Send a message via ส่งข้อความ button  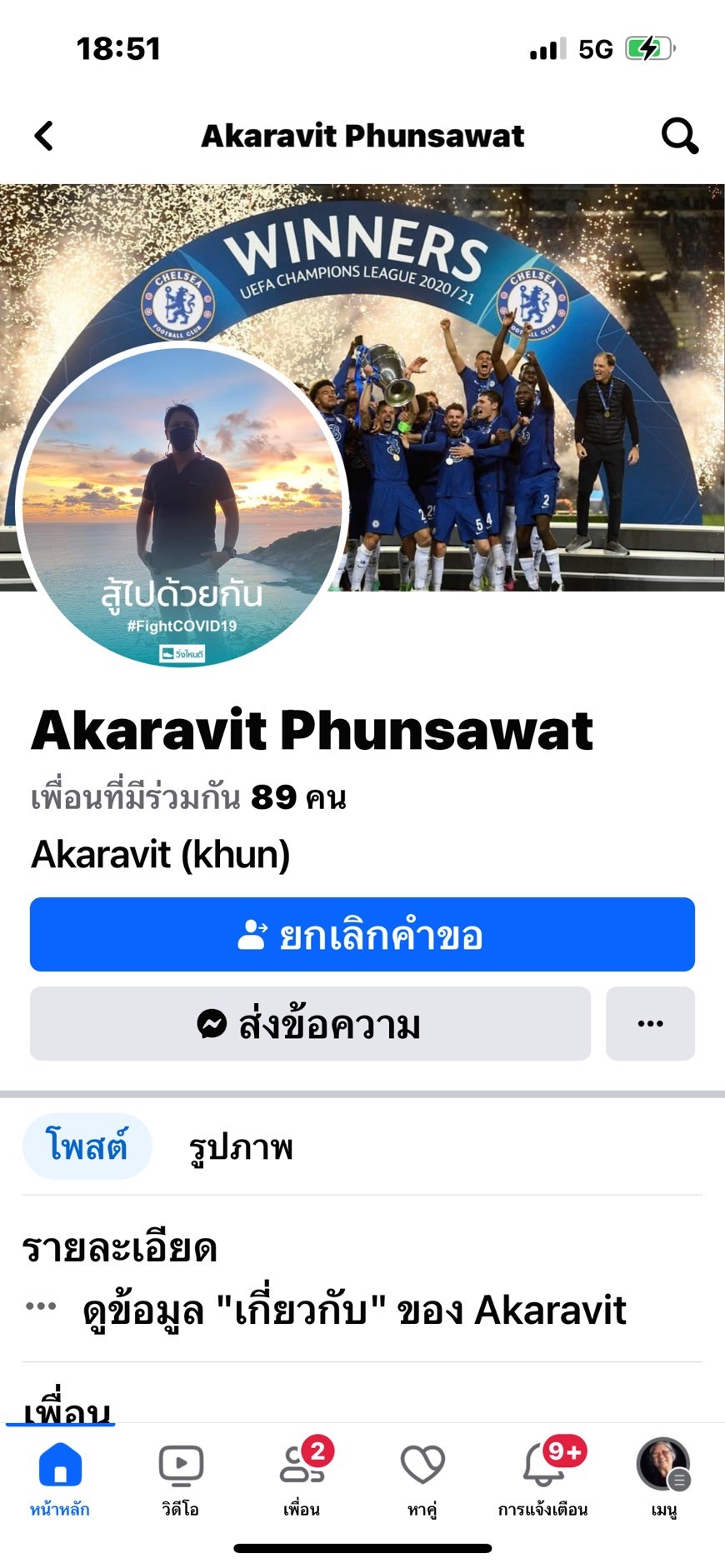click(310, 1024)
